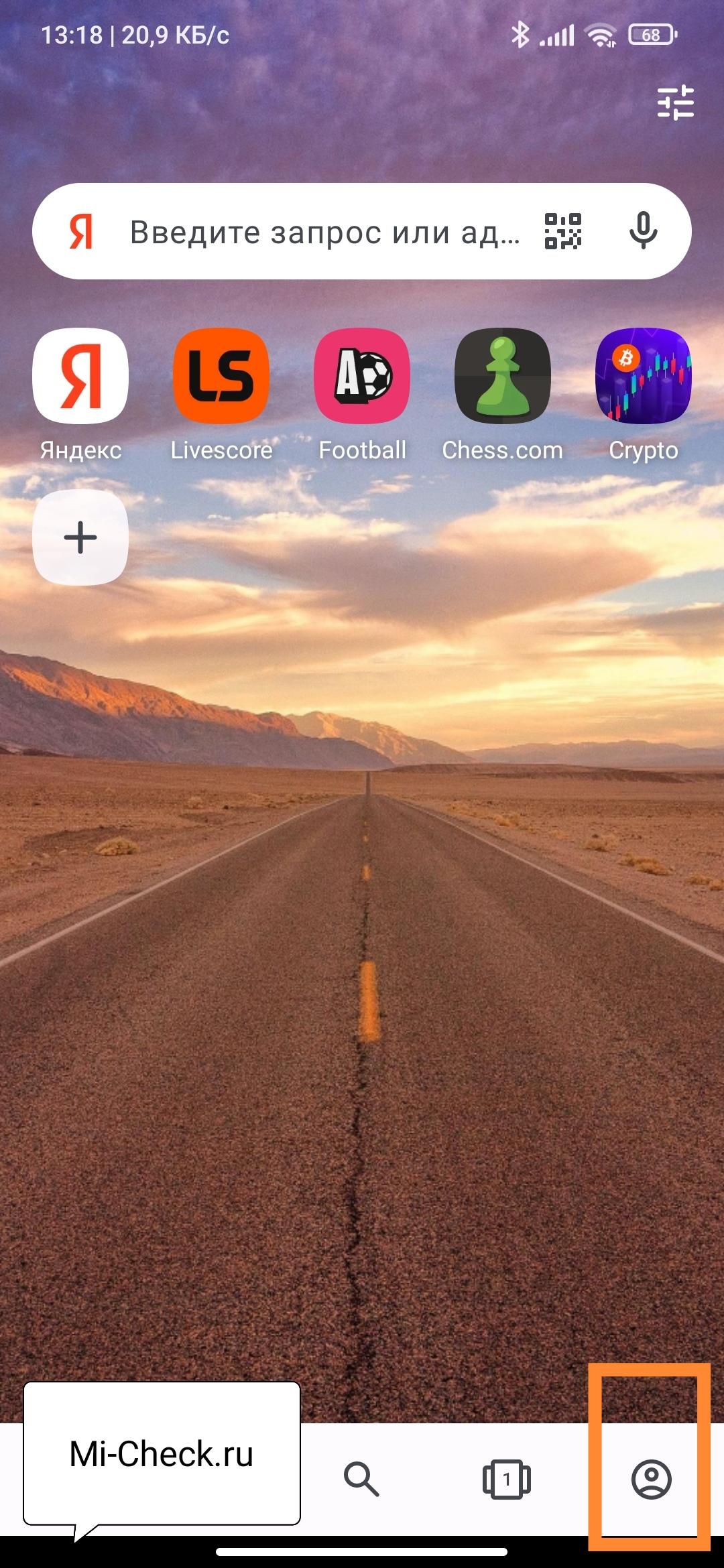Scan a QR code from the search bar
Screen dimensions: 724x1568
562,232
